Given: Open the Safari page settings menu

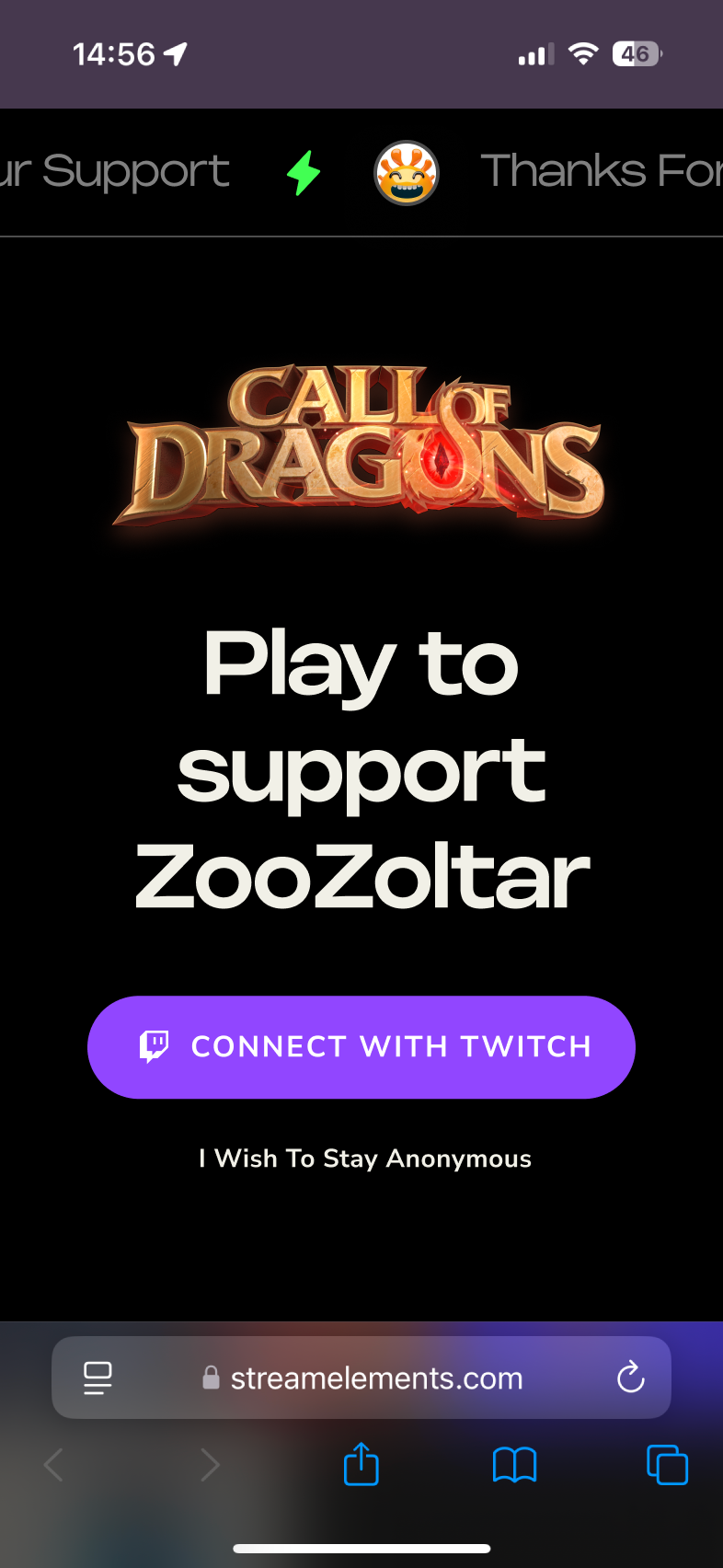Looking at the screenshot, I should click(x=97, y=1378).
